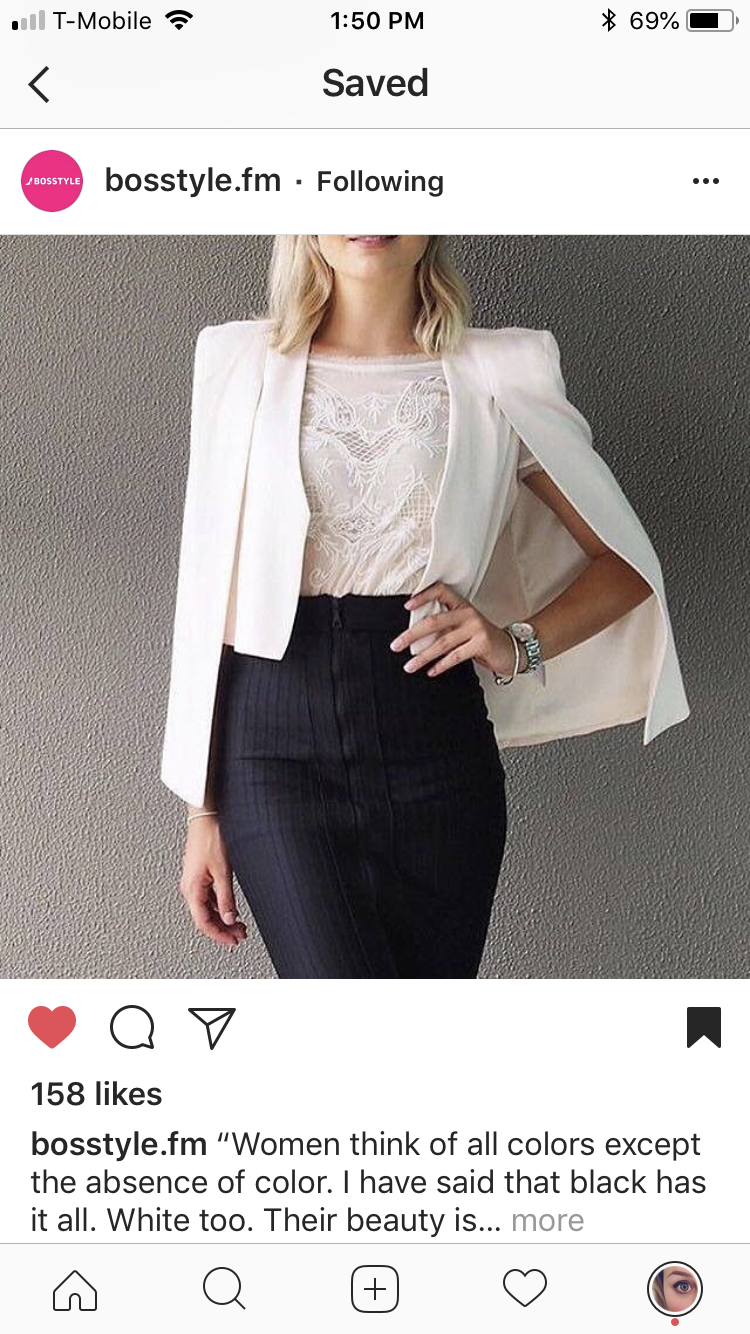The image size is (750, 1334).
Task: Tap the Following button next to bosstyle.fm
Action: [x=380, y=181]
